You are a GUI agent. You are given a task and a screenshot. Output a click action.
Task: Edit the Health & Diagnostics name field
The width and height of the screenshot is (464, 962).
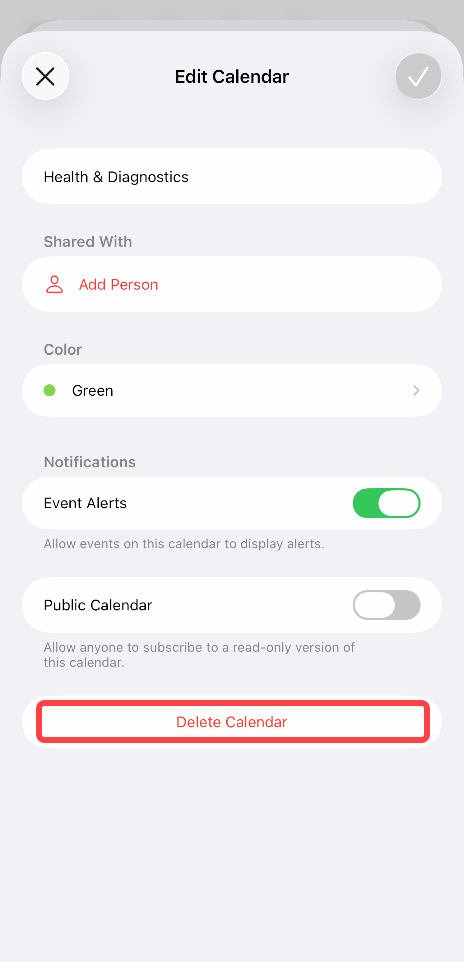[x=232, y=177]
